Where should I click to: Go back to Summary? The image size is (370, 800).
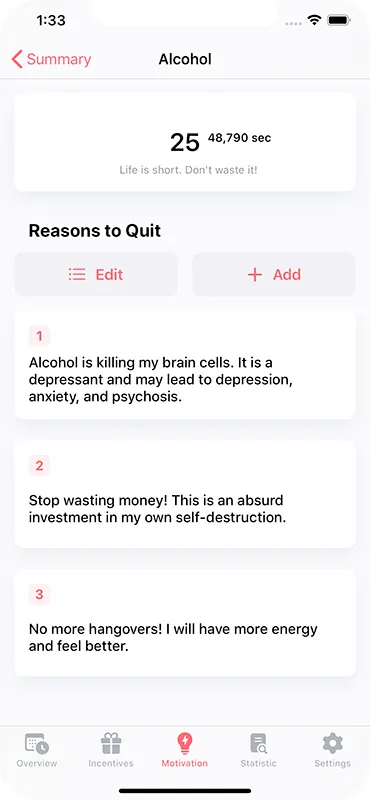tap(51, 59)
